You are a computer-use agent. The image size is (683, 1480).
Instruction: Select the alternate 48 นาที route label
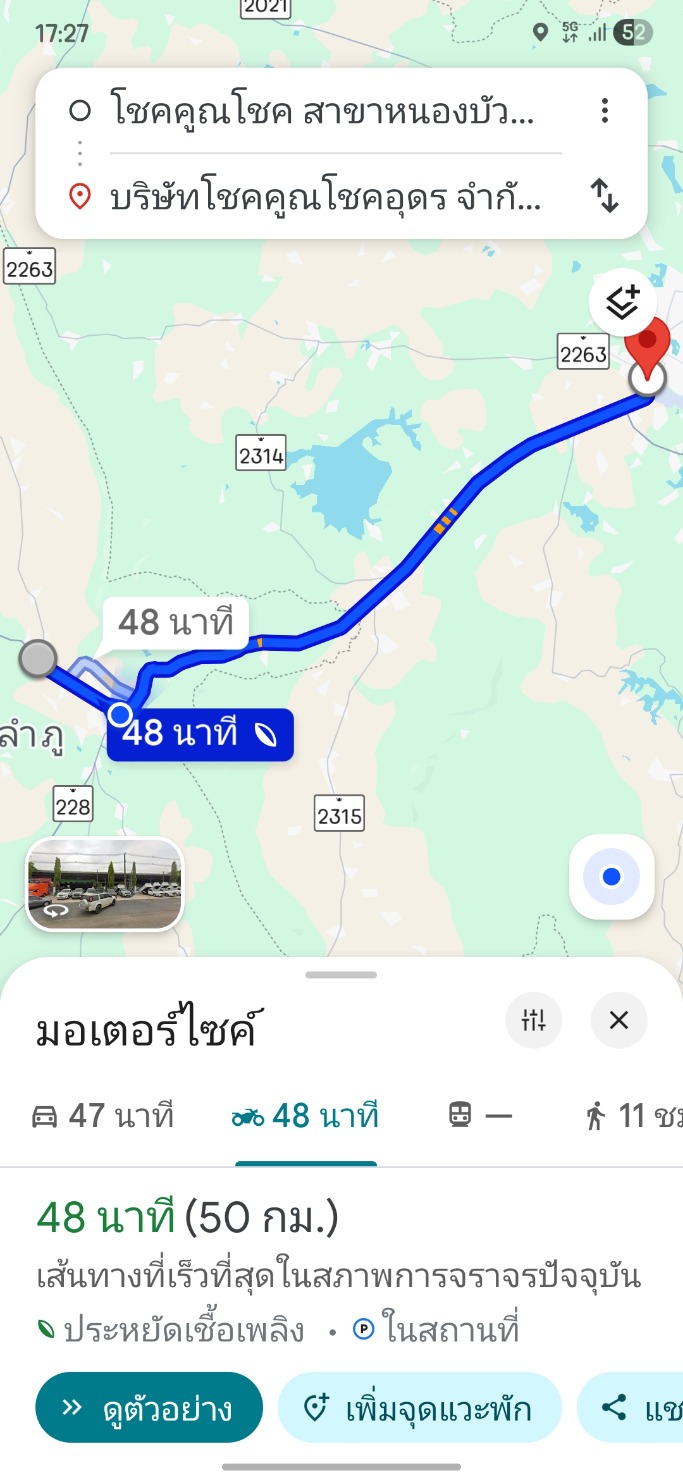point(175,622)
